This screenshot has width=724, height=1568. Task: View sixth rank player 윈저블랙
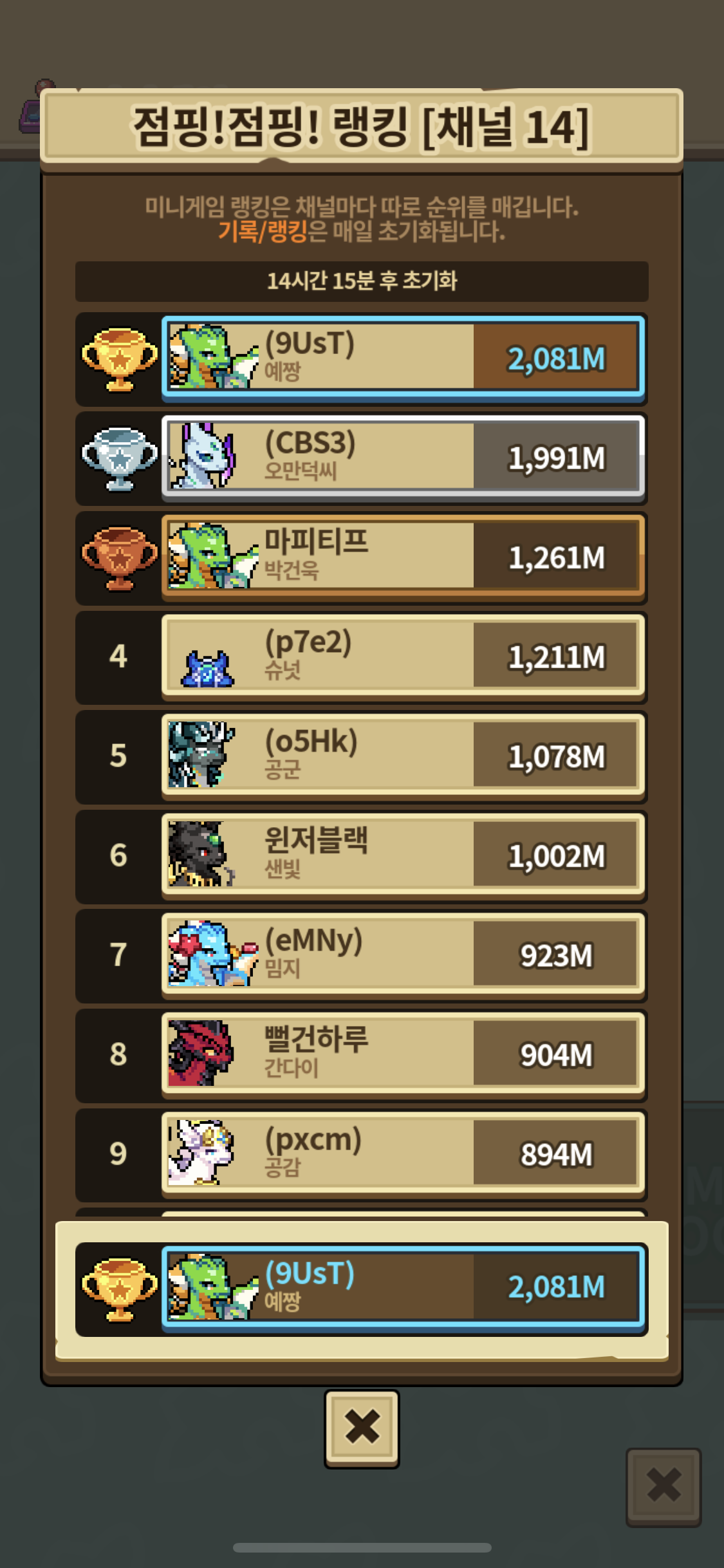tap(403, 855)
